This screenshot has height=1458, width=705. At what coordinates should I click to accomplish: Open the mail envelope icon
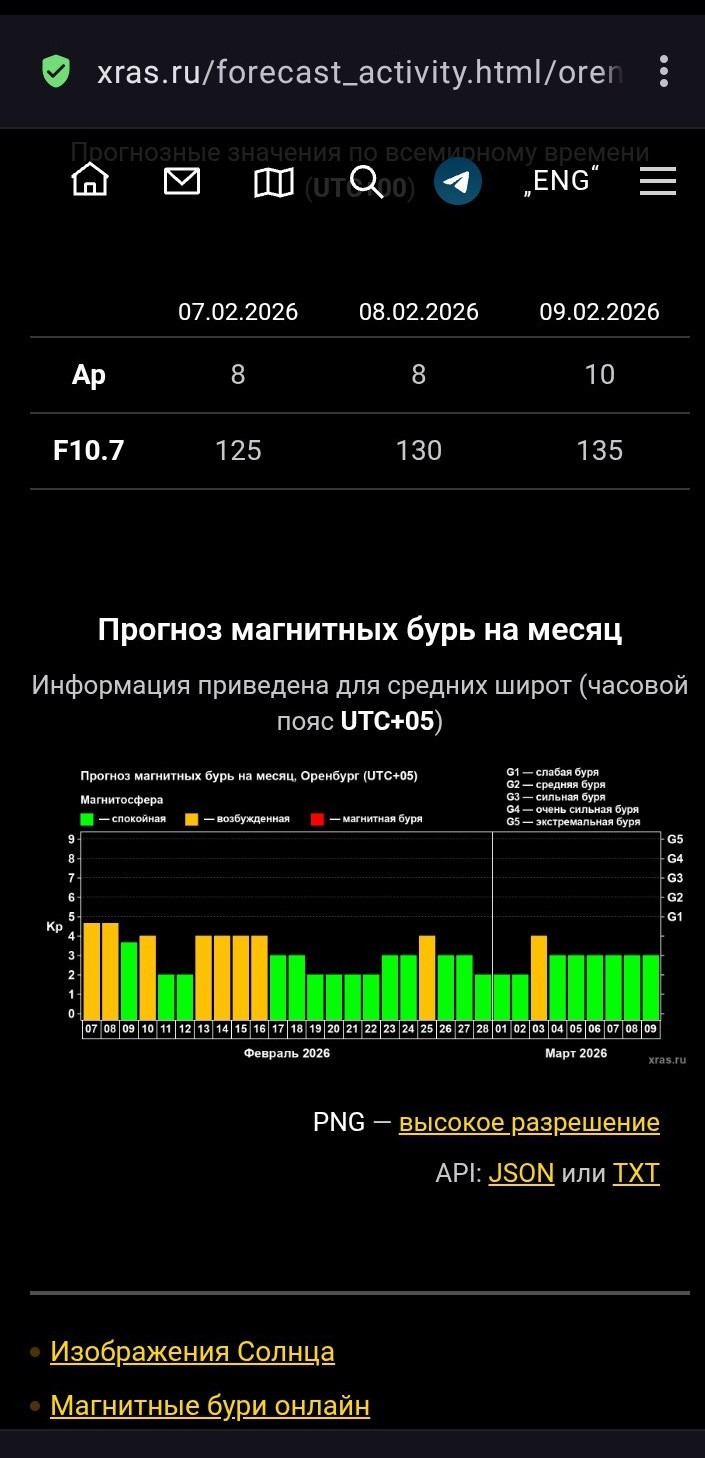coord(182,181)
